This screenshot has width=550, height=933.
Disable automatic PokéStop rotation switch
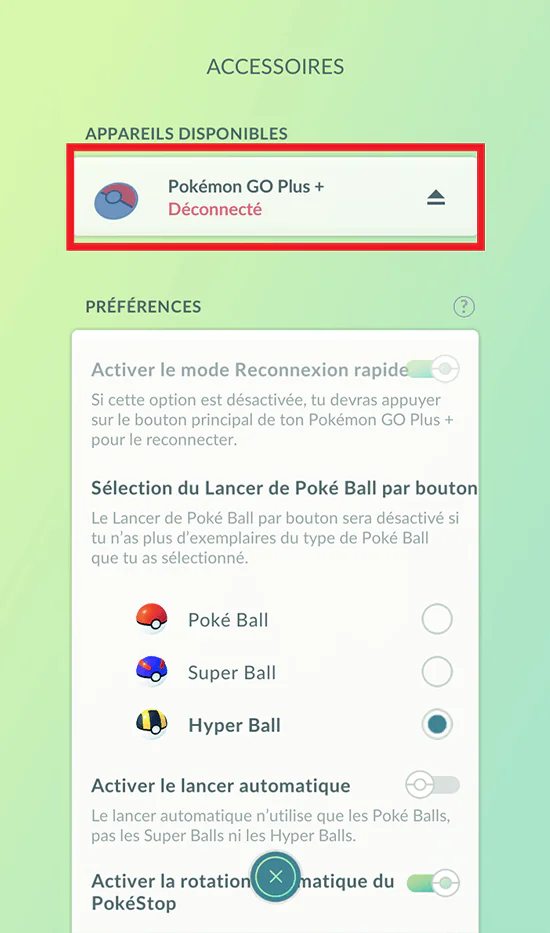pos(434,883)
